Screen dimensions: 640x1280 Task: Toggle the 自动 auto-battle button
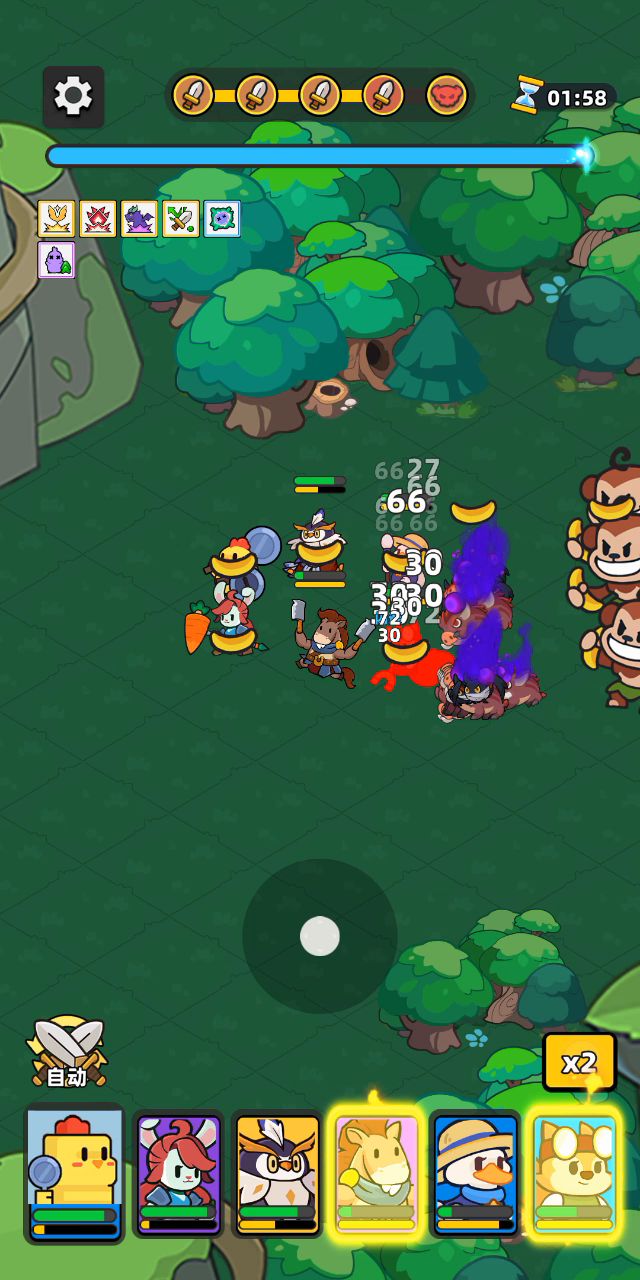pyautogui.click(x=68, y=1054)
